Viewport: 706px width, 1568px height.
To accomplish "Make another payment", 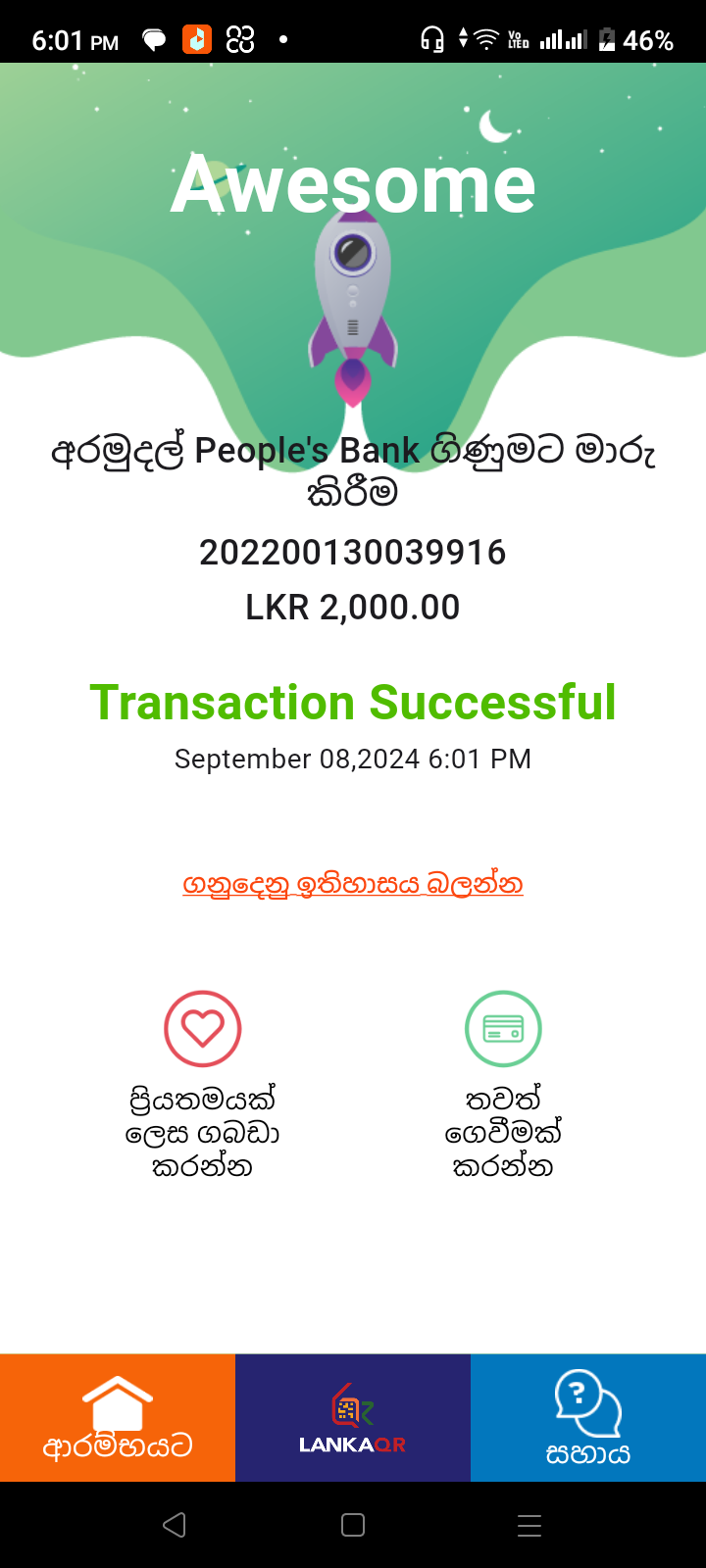I will point(502,1029).
